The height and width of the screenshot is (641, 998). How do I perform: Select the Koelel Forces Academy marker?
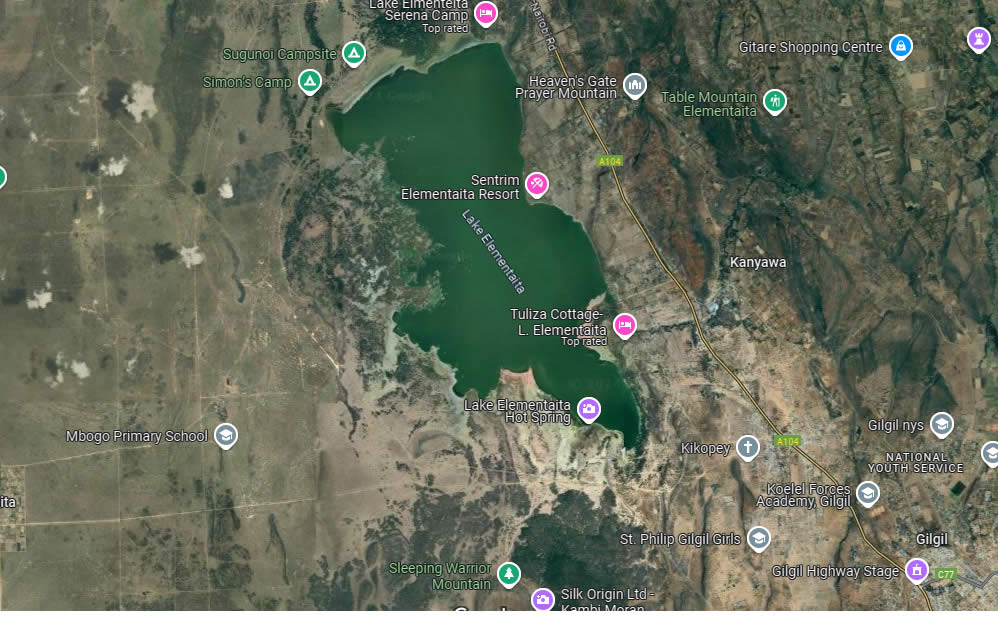coord(867,492)
